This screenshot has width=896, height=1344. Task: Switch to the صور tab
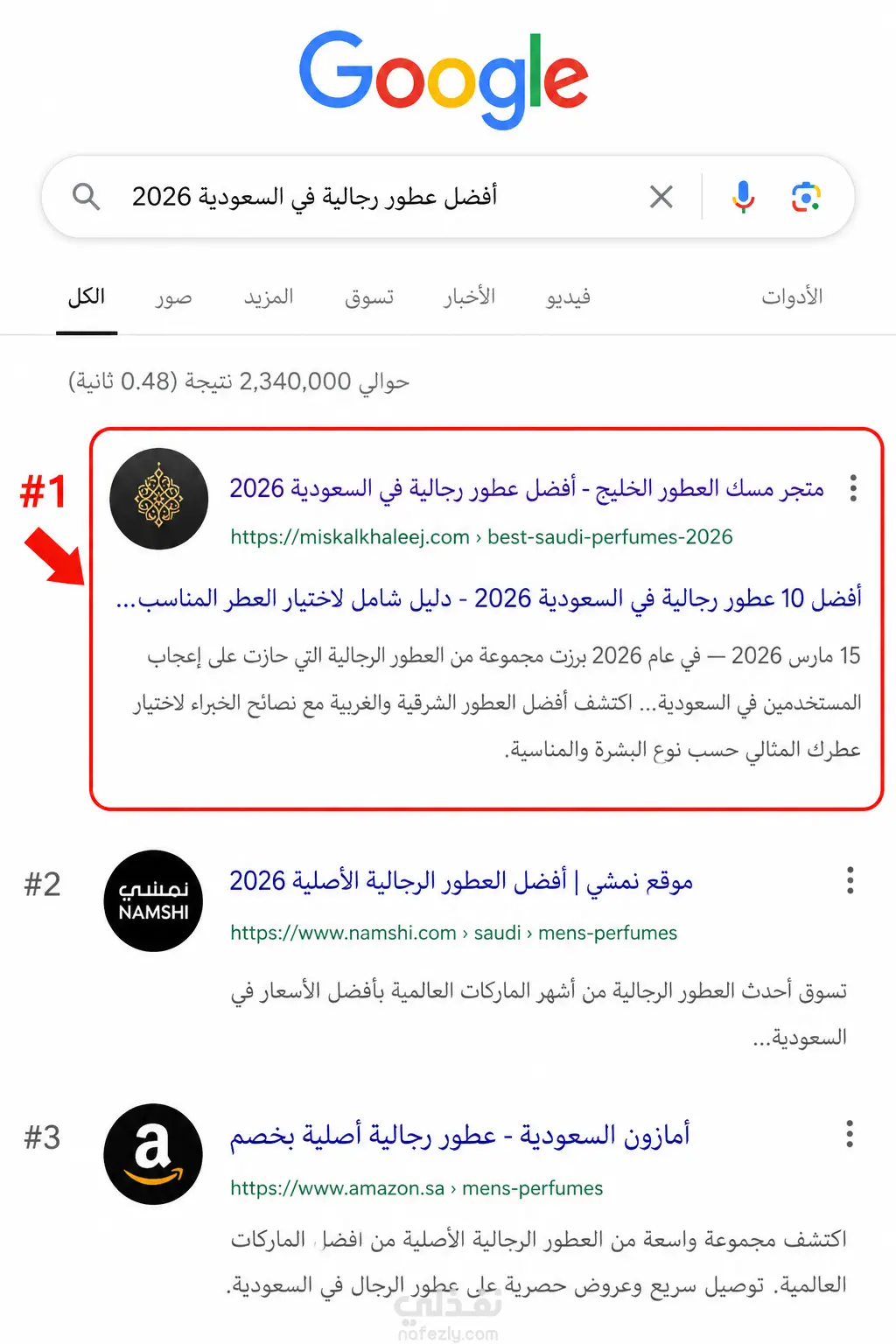tap(173, 297)
